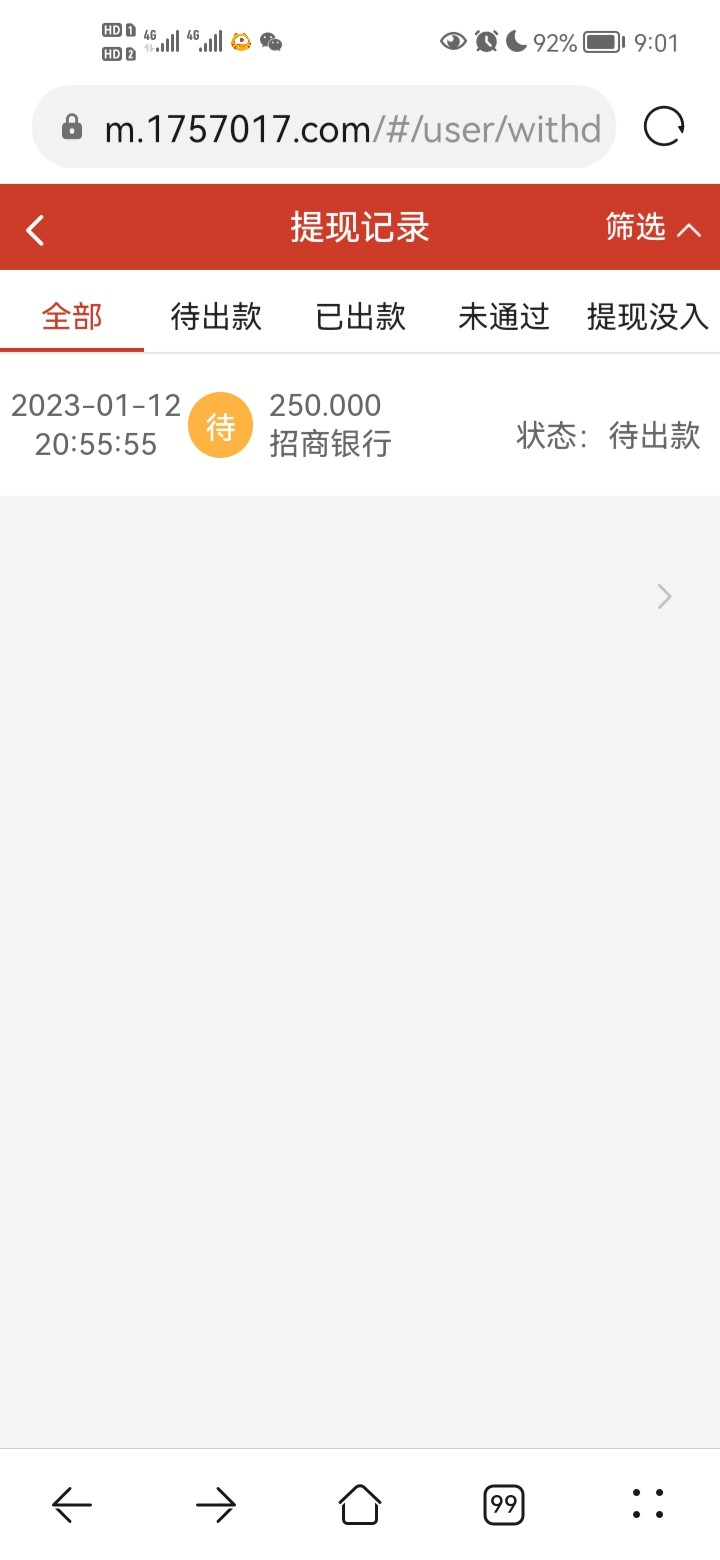Open the browser's four-dot menu

(x=648, y=1504)
